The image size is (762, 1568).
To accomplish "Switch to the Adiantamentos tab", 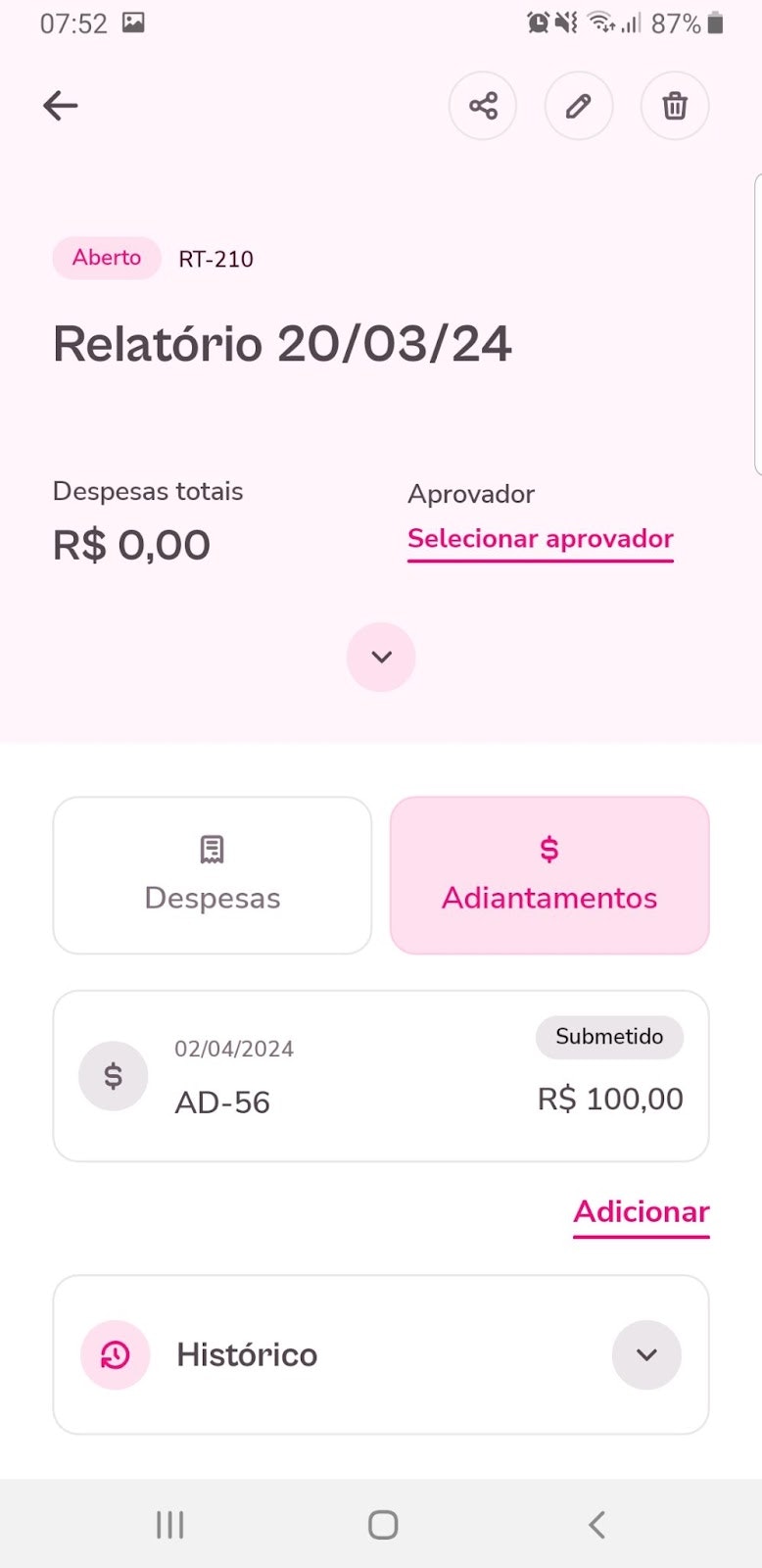I will point(548,875).
